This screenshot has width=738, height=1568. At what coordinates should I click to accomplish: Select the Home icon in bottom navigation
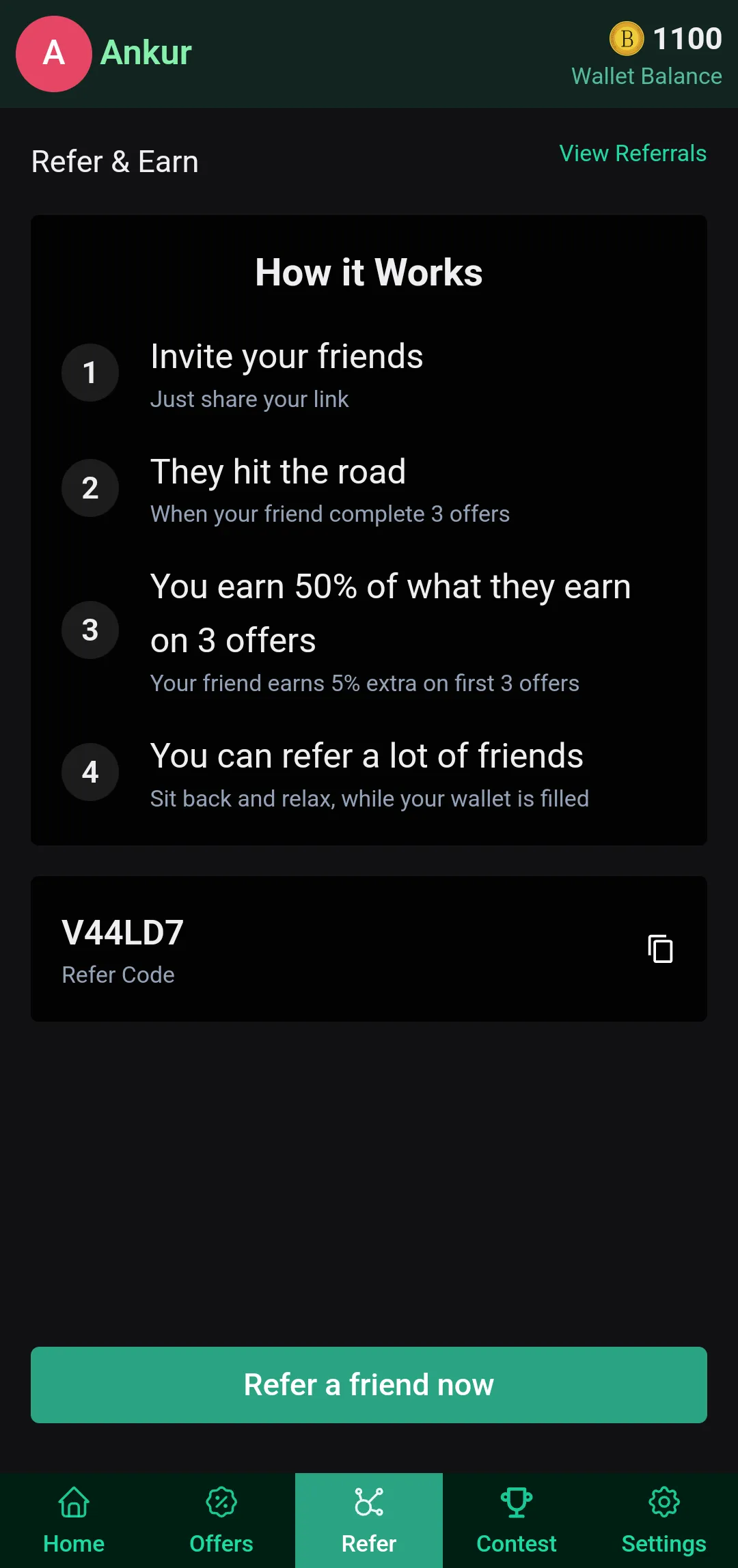[73, 1502]
